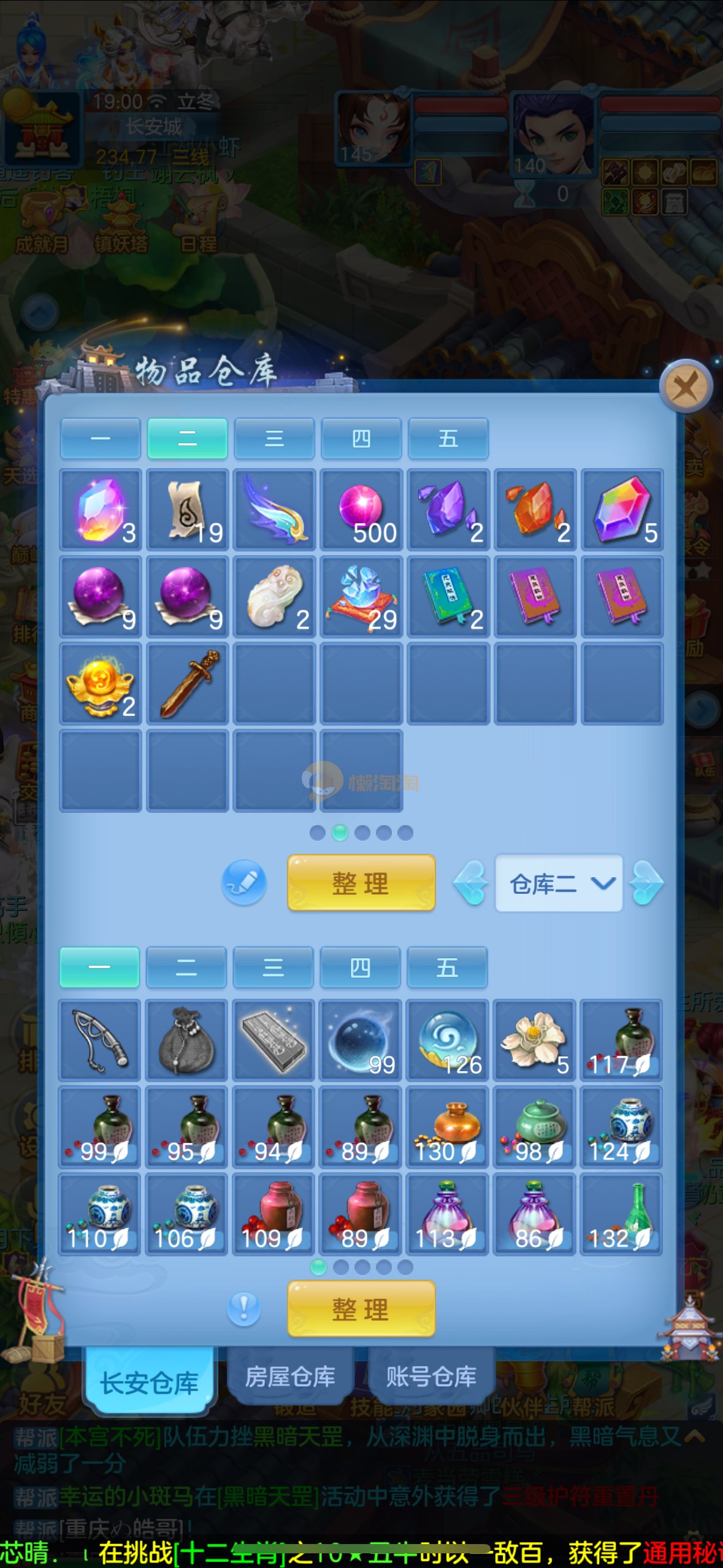Expand the 仓库二 dropdown
The width and height of the screenshot is (723, 1568).
click(x=559, y=883)
